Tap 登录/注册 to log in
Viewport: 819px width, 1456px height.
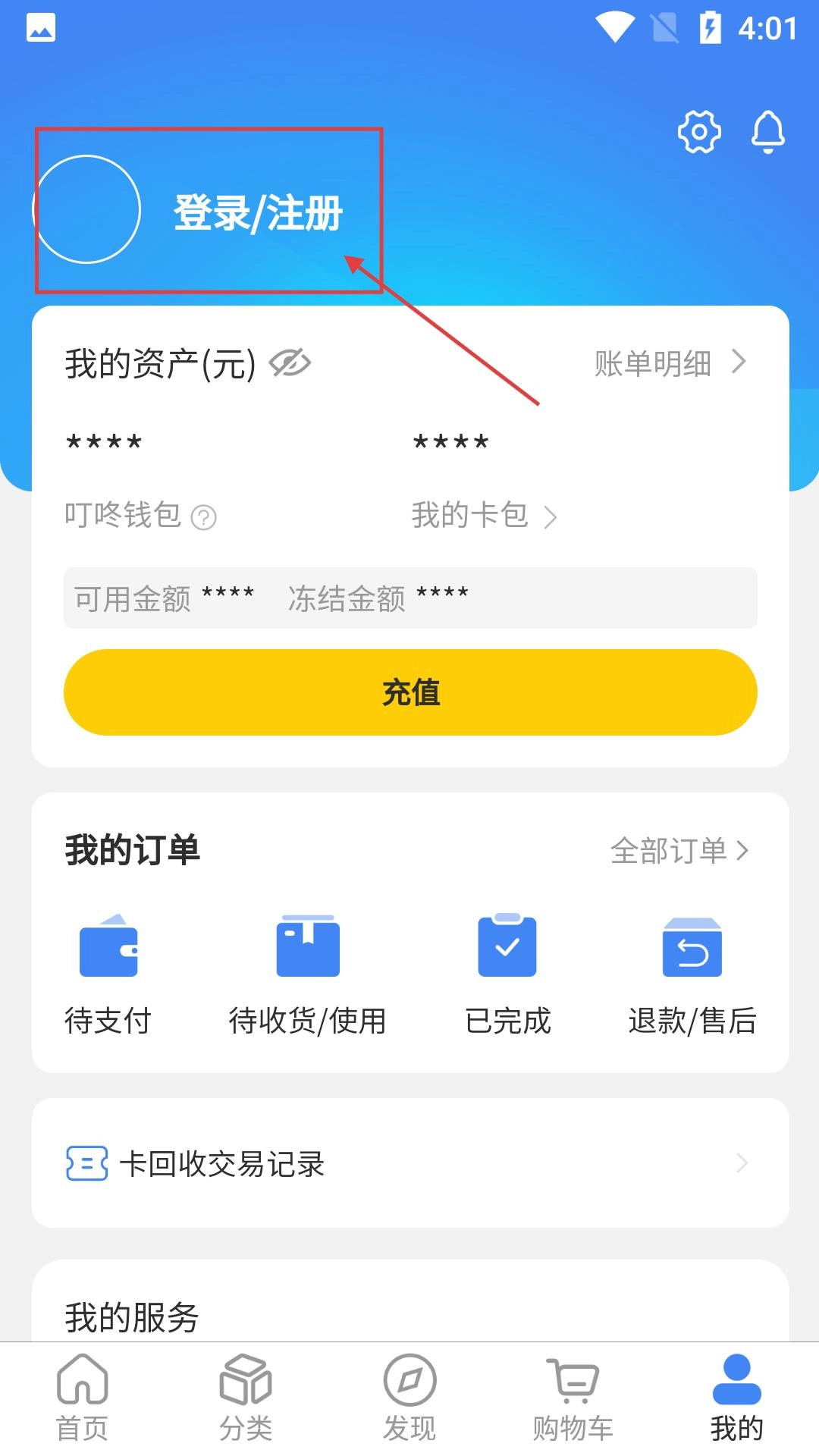coord(258,213)
